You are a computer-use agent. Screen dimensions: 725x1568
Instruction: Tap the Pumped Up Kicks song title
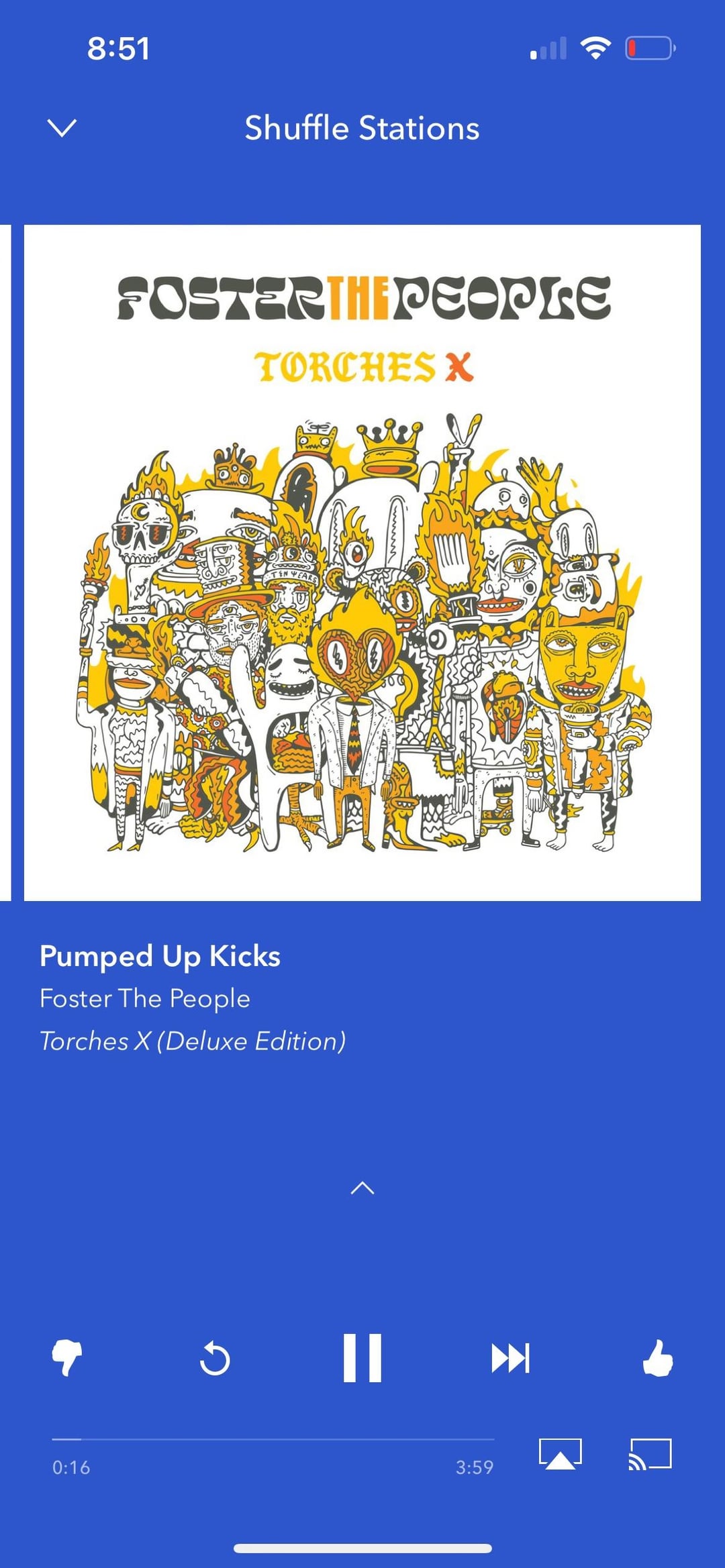160,956
